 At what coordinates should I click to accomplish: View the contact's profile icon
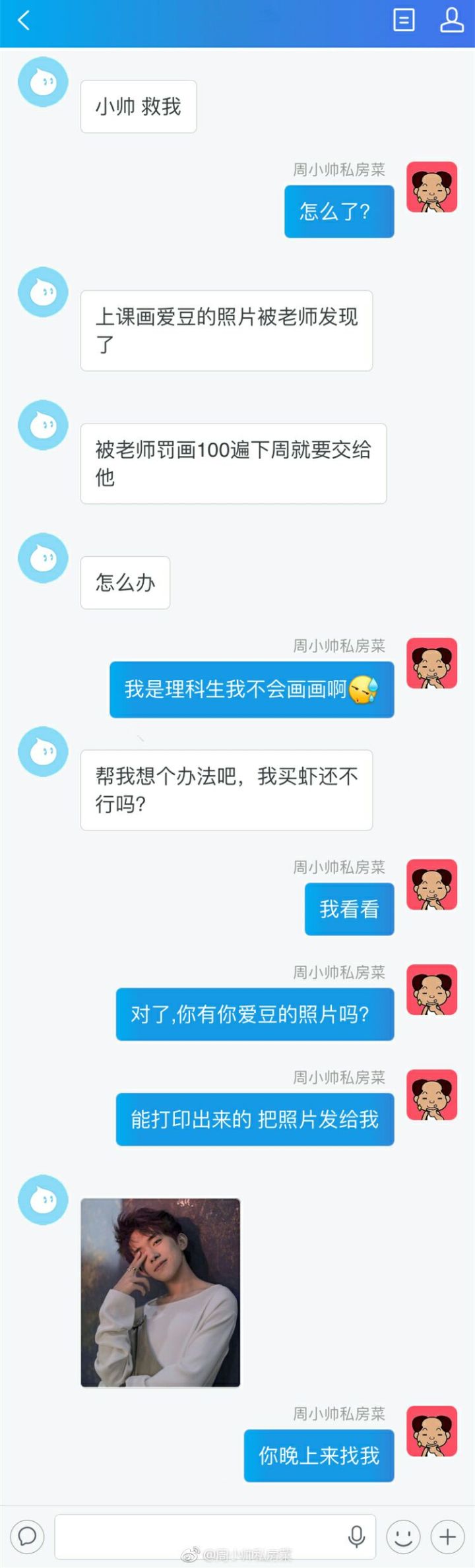coord(452,20)
